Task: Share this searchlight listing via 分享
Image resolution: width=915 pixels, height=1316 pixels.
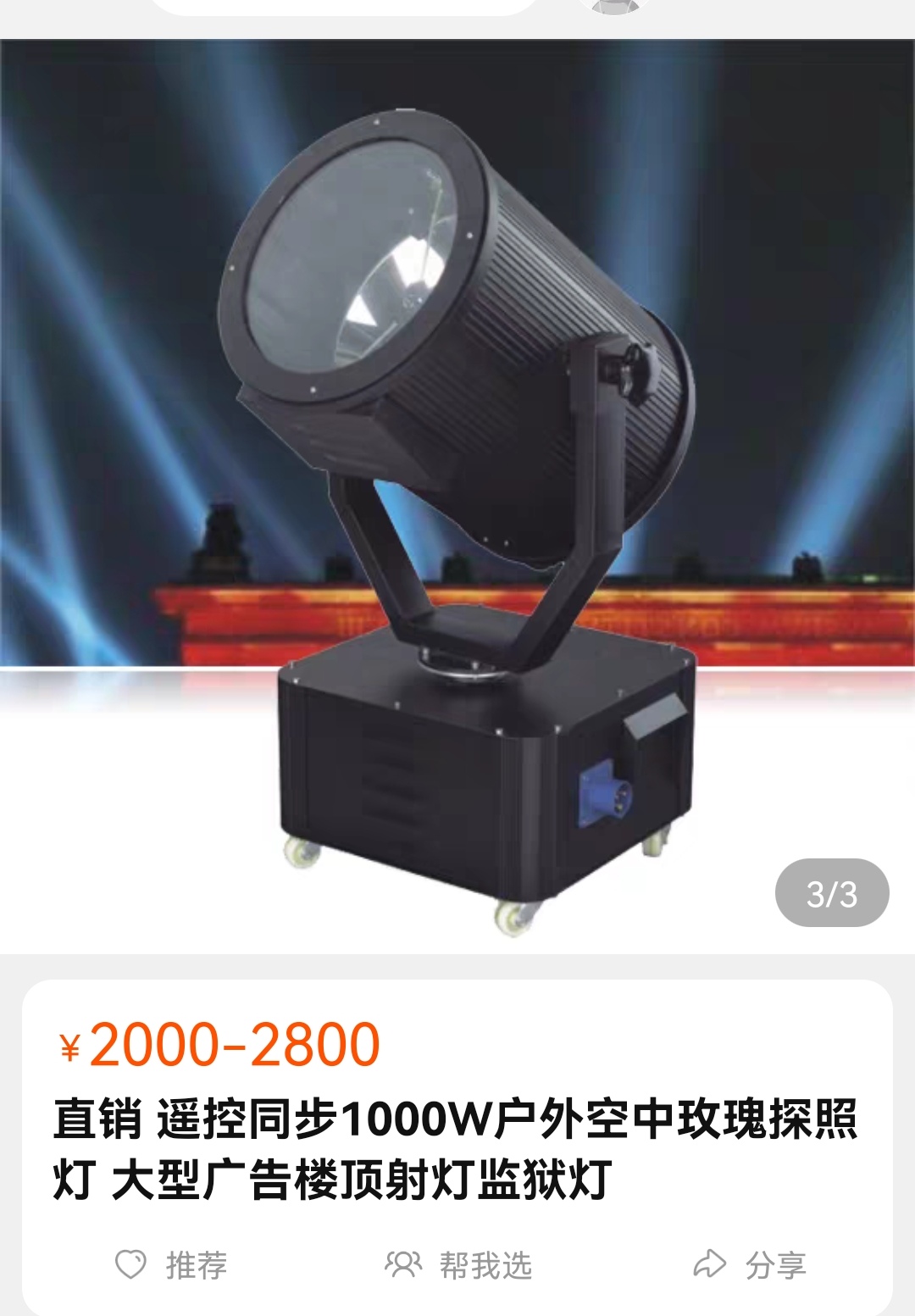Action: pyautogui.click(x=749, y=1265)
